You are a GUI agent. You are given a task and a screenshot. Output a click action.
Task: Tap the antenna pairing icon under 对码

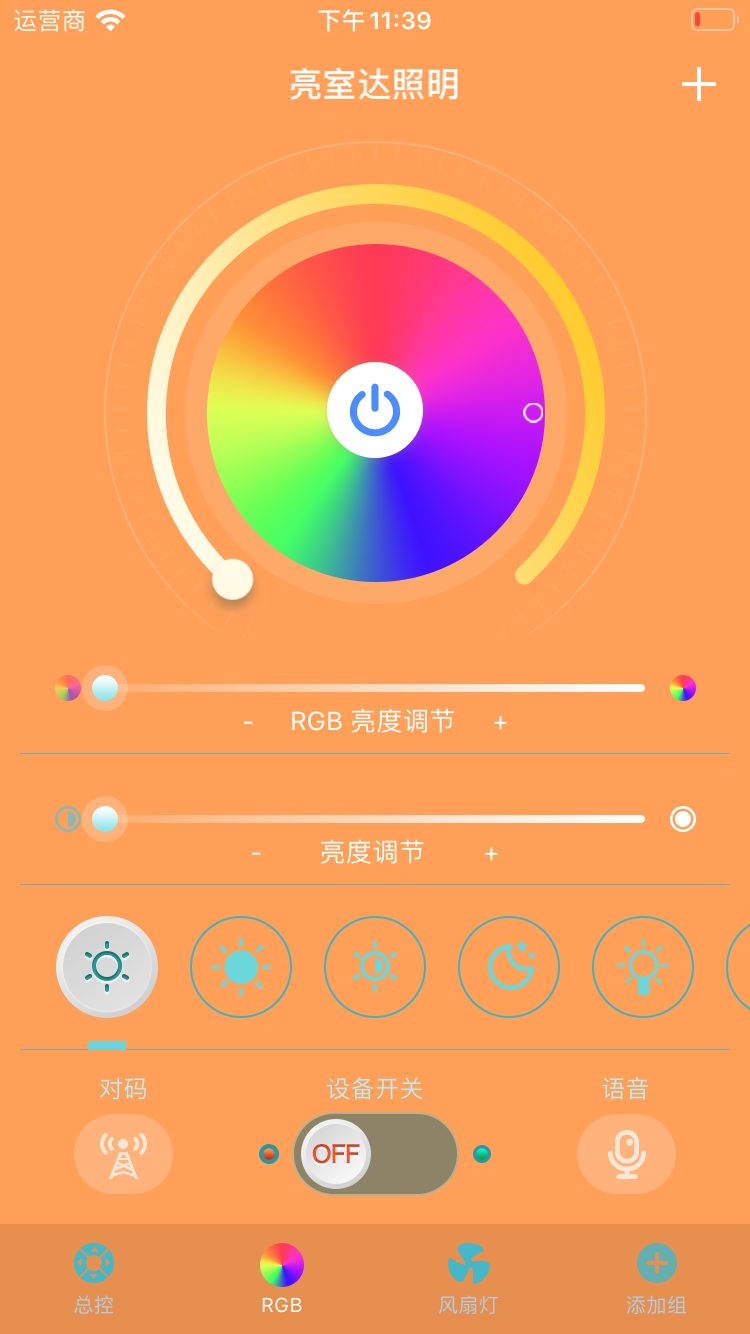[123, 1153]
